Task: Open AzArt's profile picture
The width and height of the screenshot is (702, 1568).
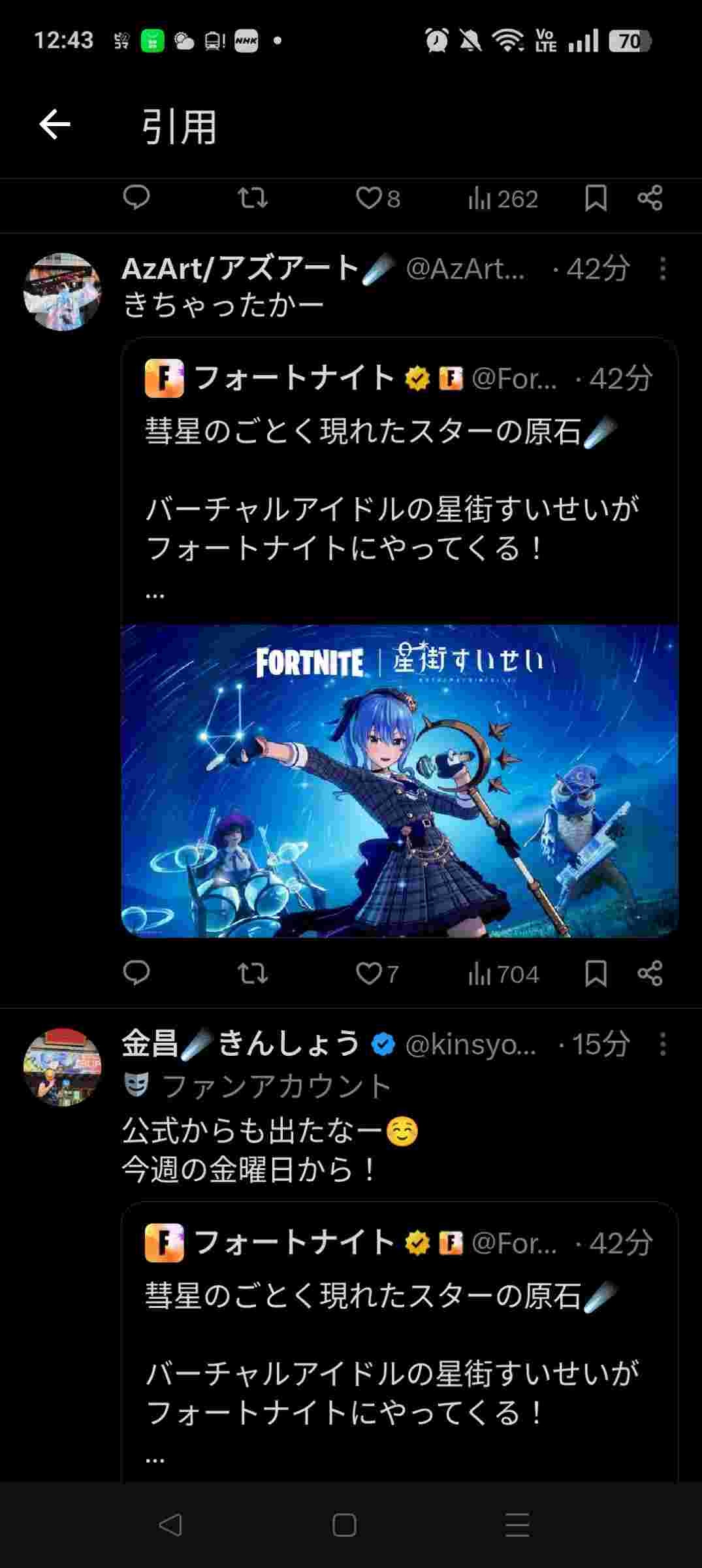Action: pos(63,292)
